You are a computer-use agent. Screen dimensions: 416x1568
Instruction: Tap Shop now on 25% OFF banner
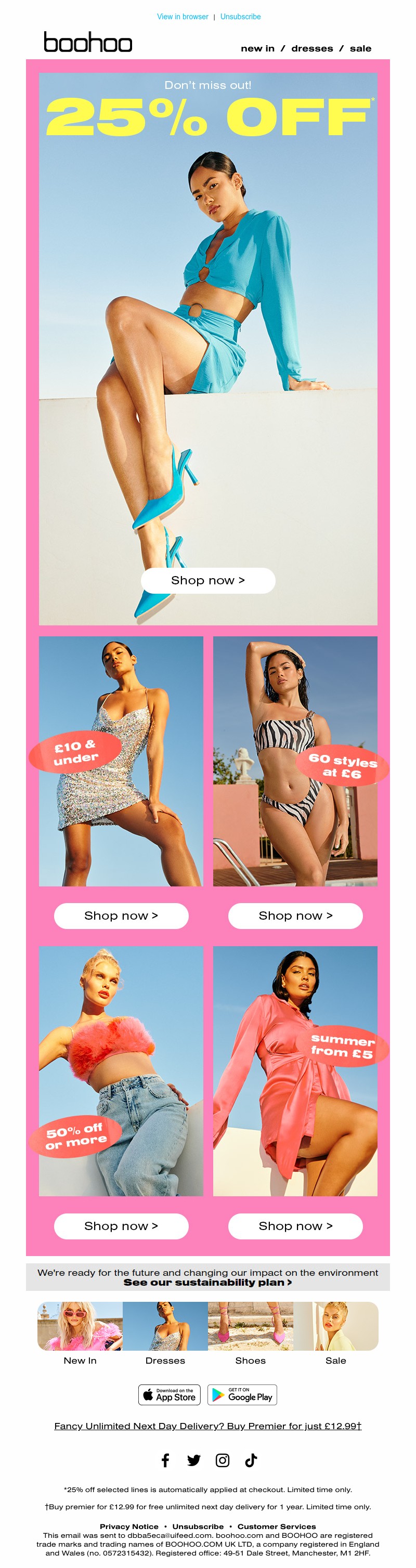[x=207, y=580]
